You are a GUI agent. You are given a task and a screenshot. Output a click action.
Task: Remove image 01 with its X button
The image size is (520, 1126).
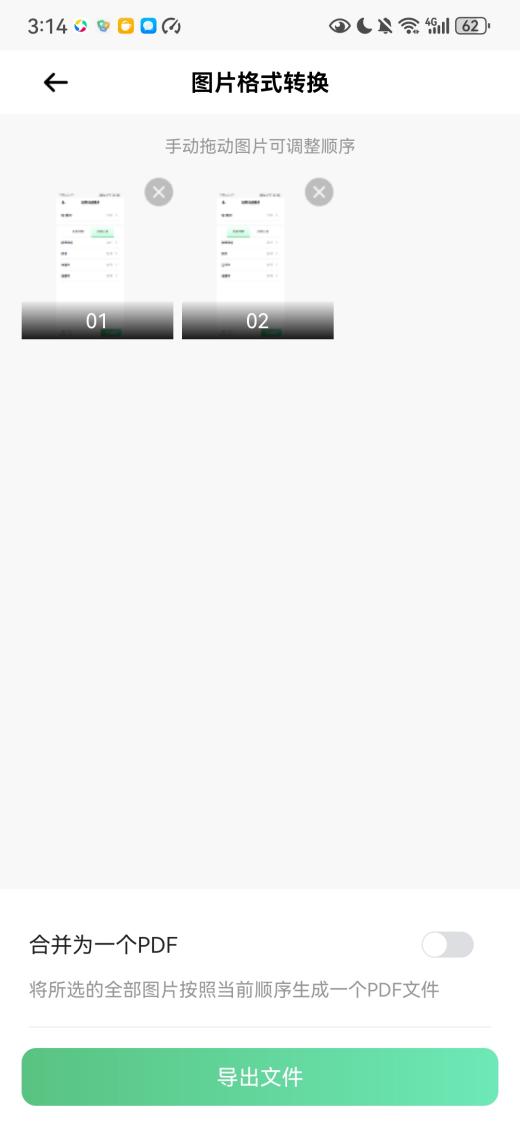click(159, 192)
